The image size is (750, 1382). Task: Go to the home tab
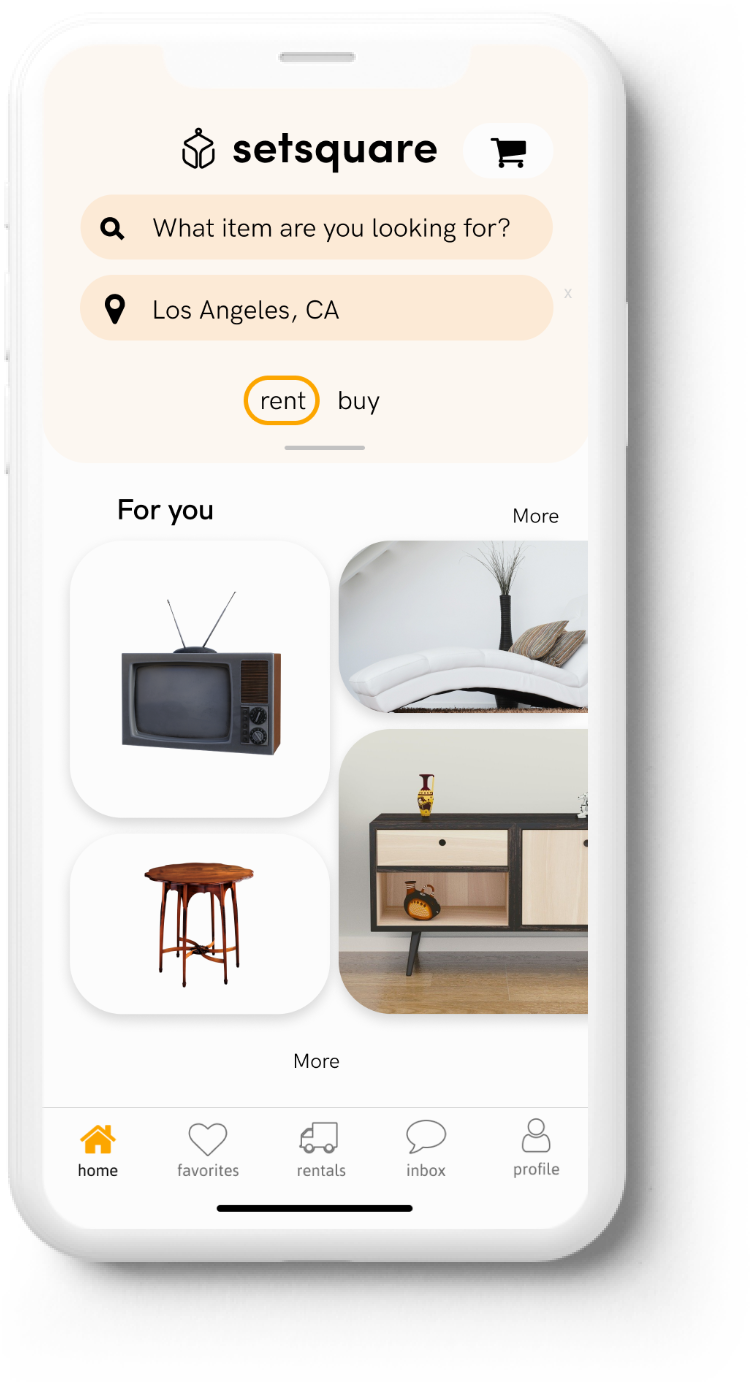click(x=98, y=1150)
